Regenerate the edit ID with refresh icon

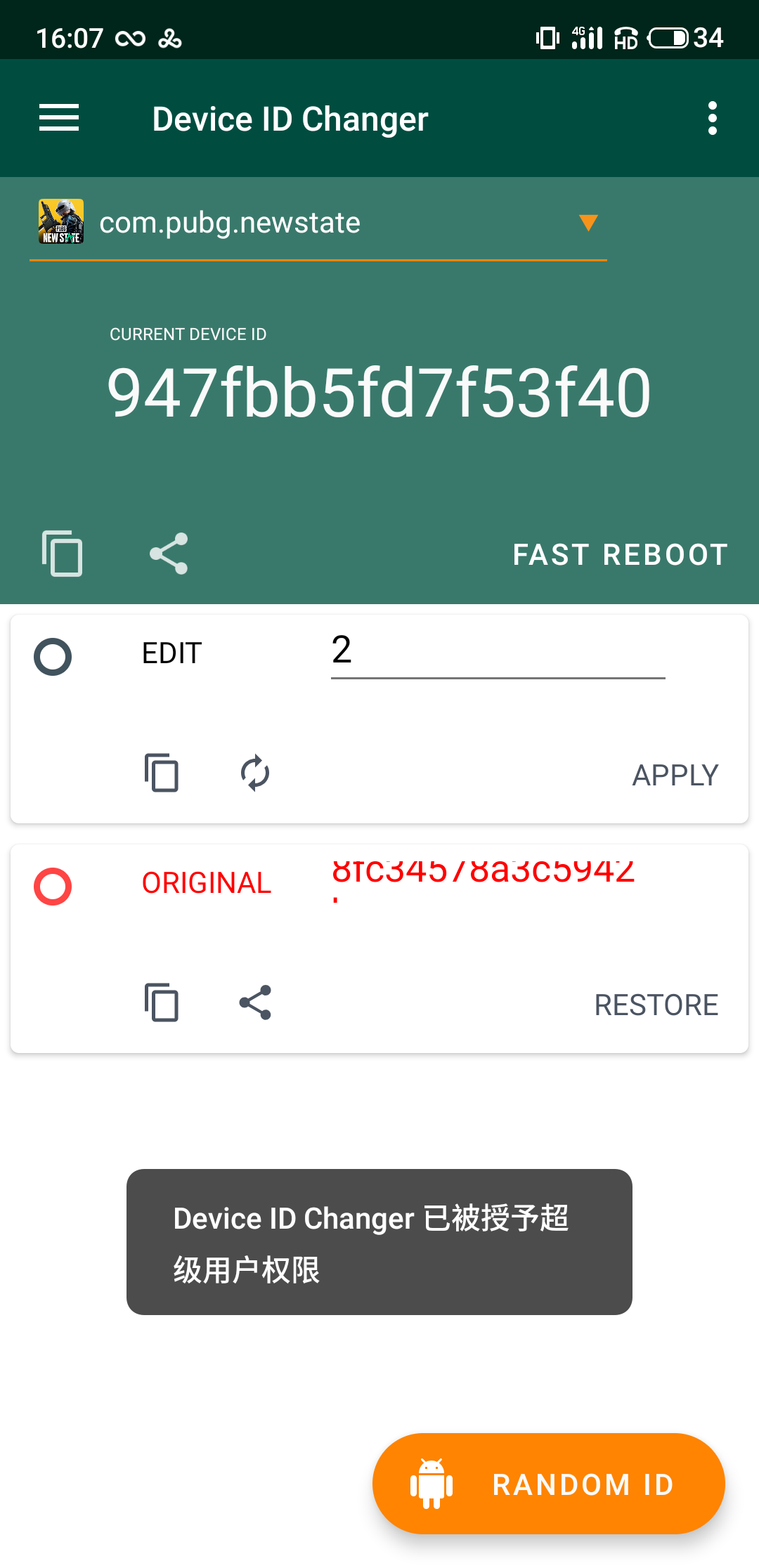[x=255, y=773]
